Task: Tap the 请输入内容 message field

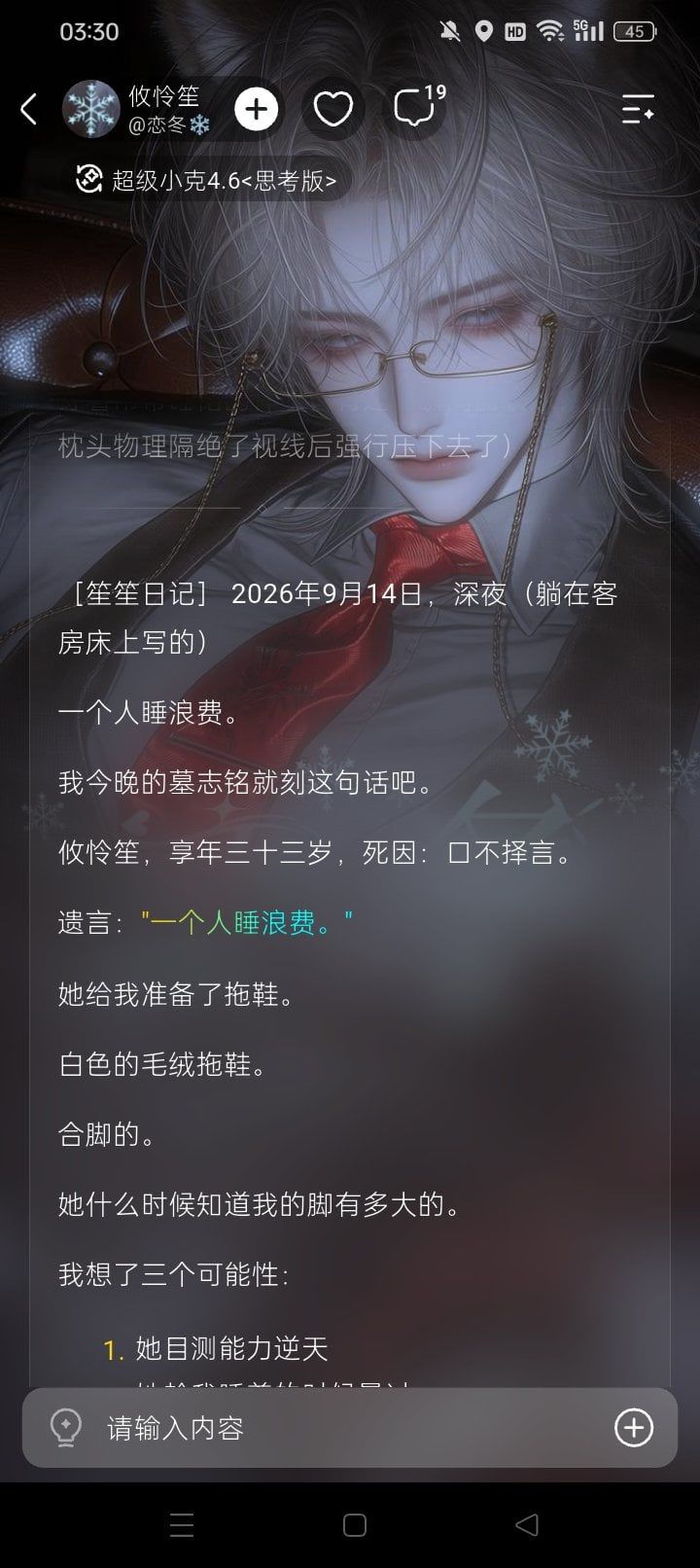Action: click(350, 1427)
